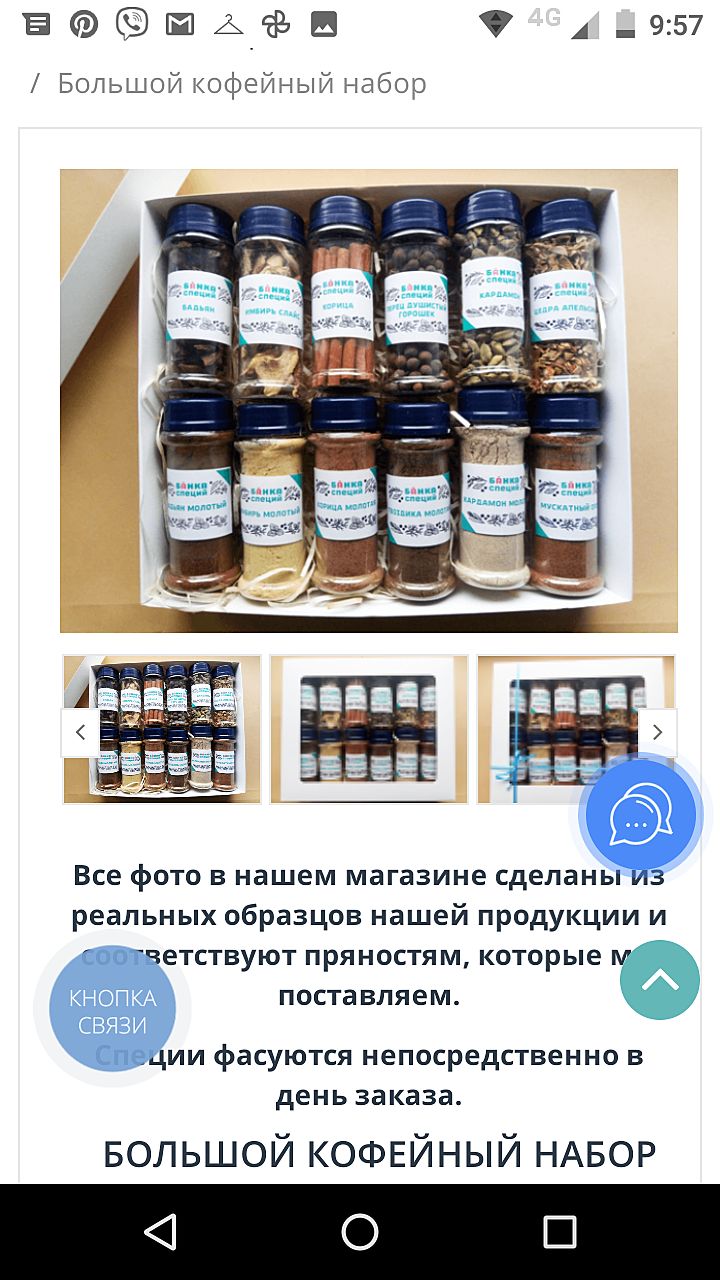Select the thumbnail of closed white window box

[369, 729]
